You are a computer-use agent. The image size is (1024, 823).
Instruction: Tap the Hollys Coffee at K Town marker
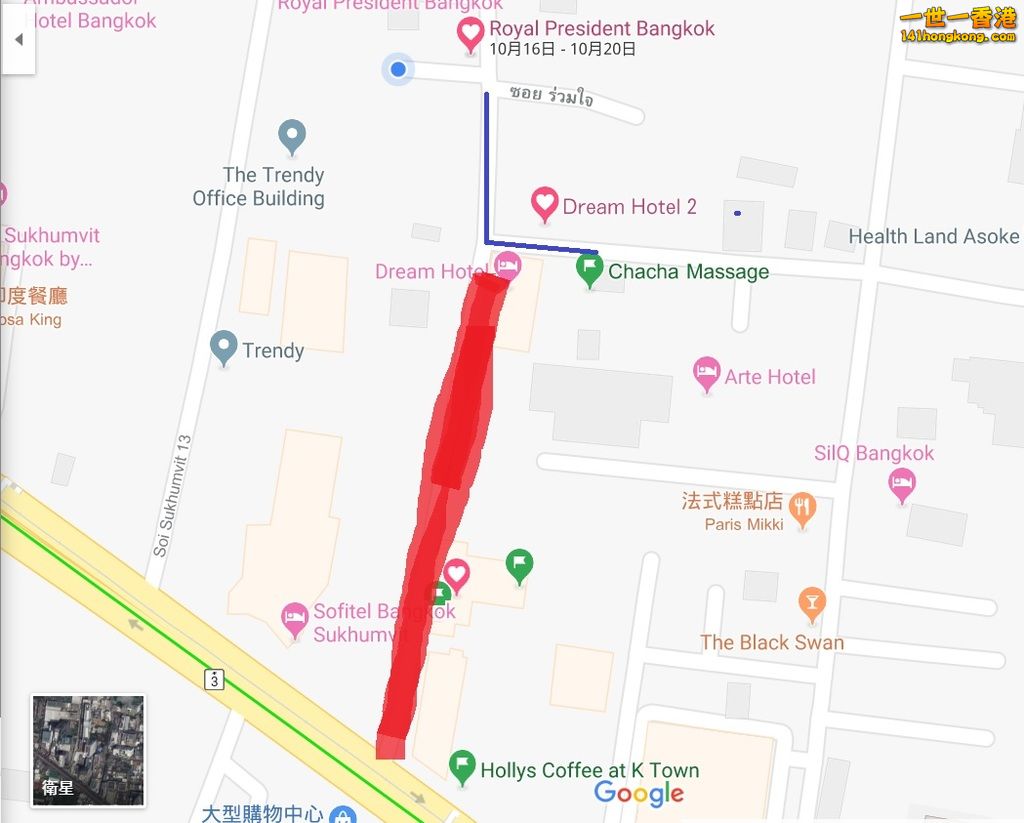461,767
